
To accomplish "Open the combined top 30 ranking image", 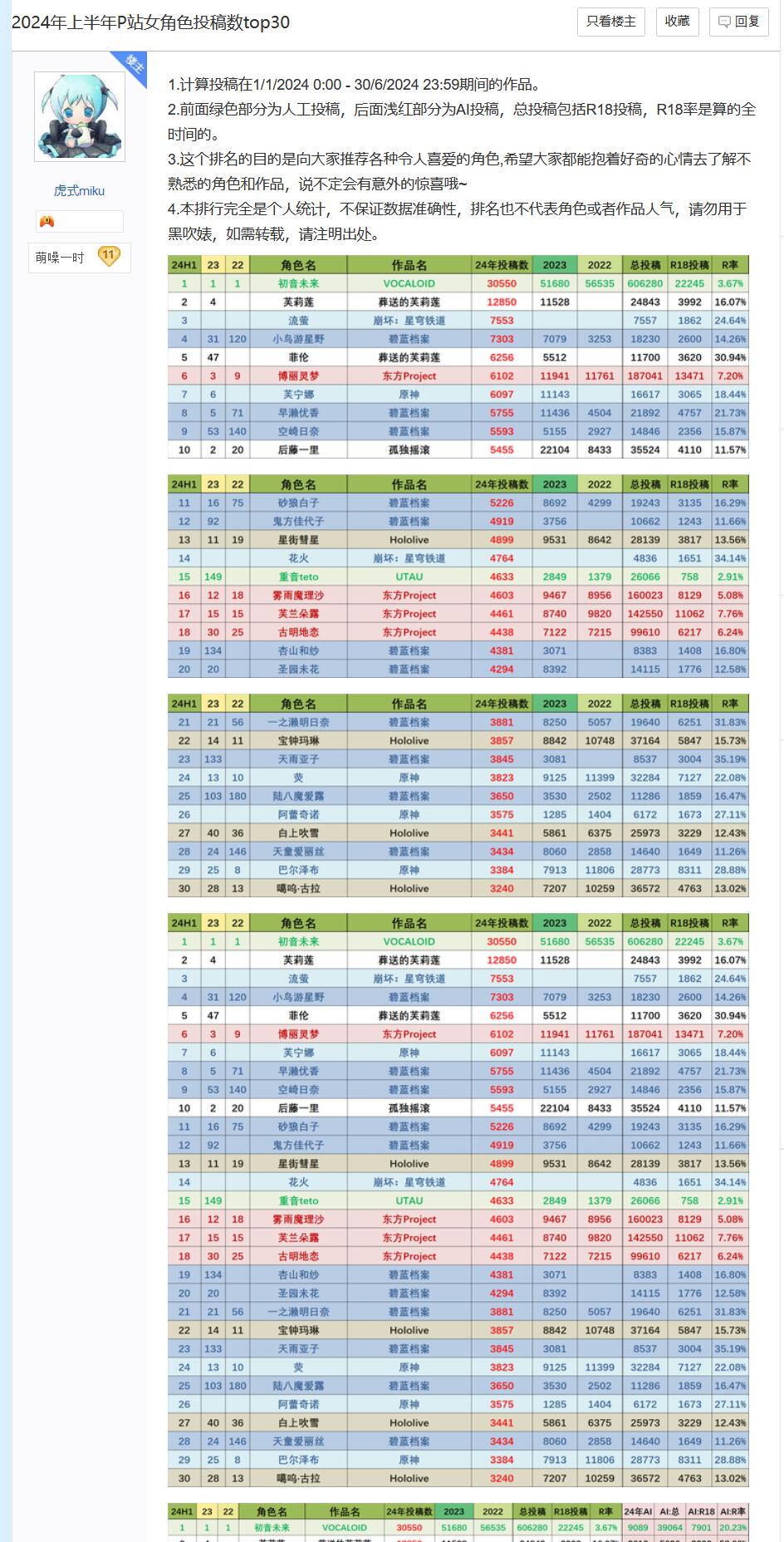I will (x=458, y=1201).
